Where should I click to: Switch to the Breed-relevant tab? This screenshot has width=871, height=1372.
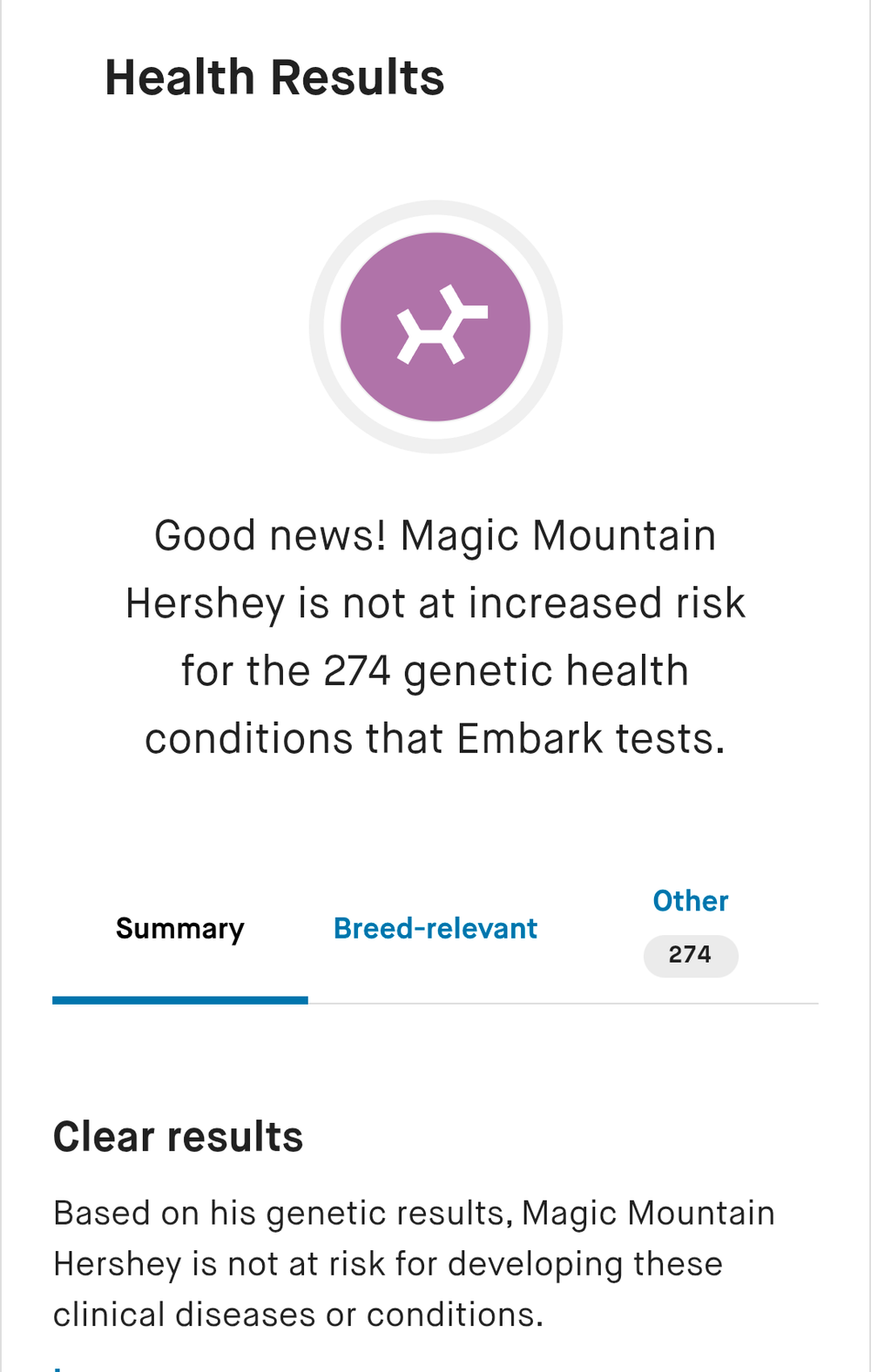[435, 929]
